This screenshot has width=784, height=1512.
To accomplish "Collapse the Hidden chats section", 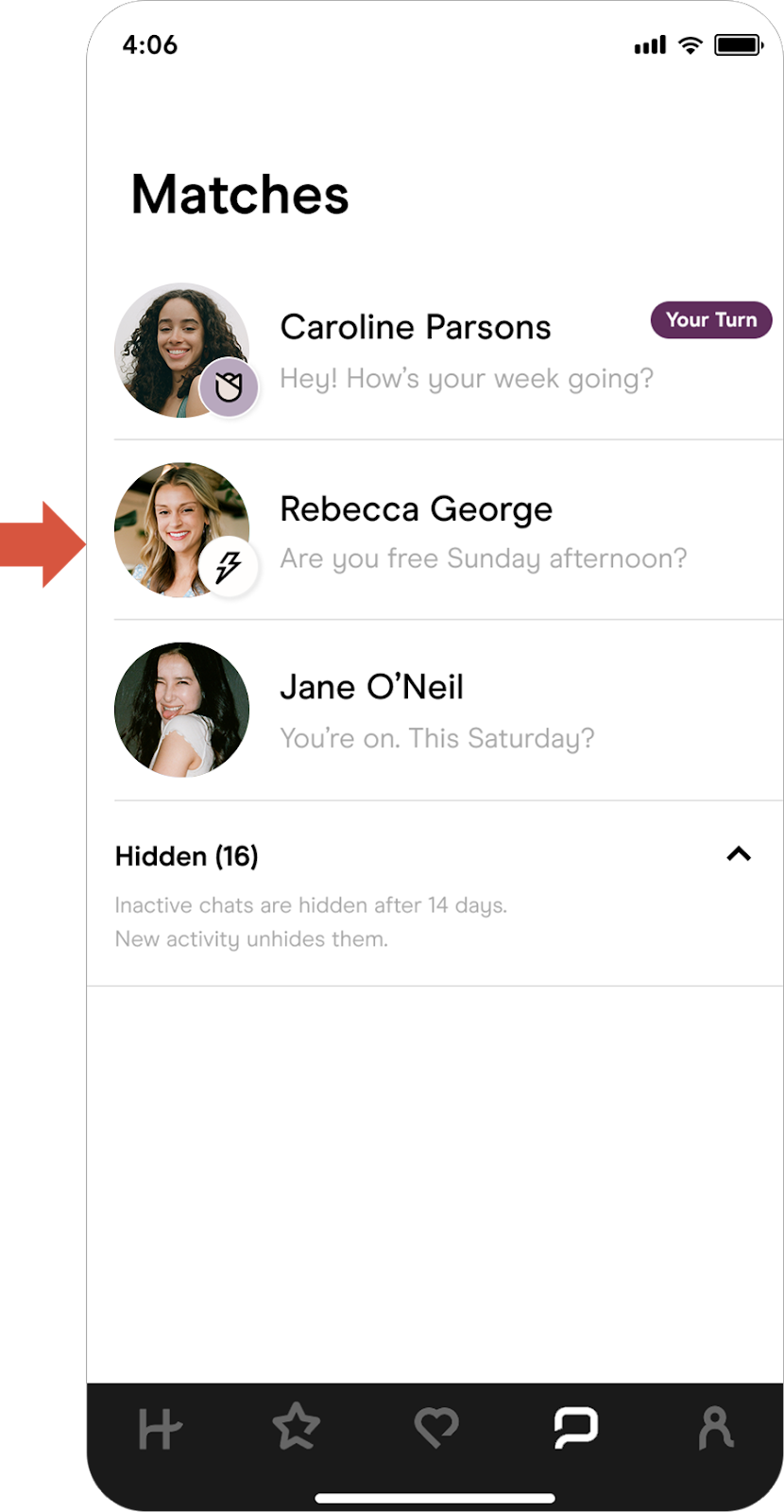I will [x=738, y=855].
